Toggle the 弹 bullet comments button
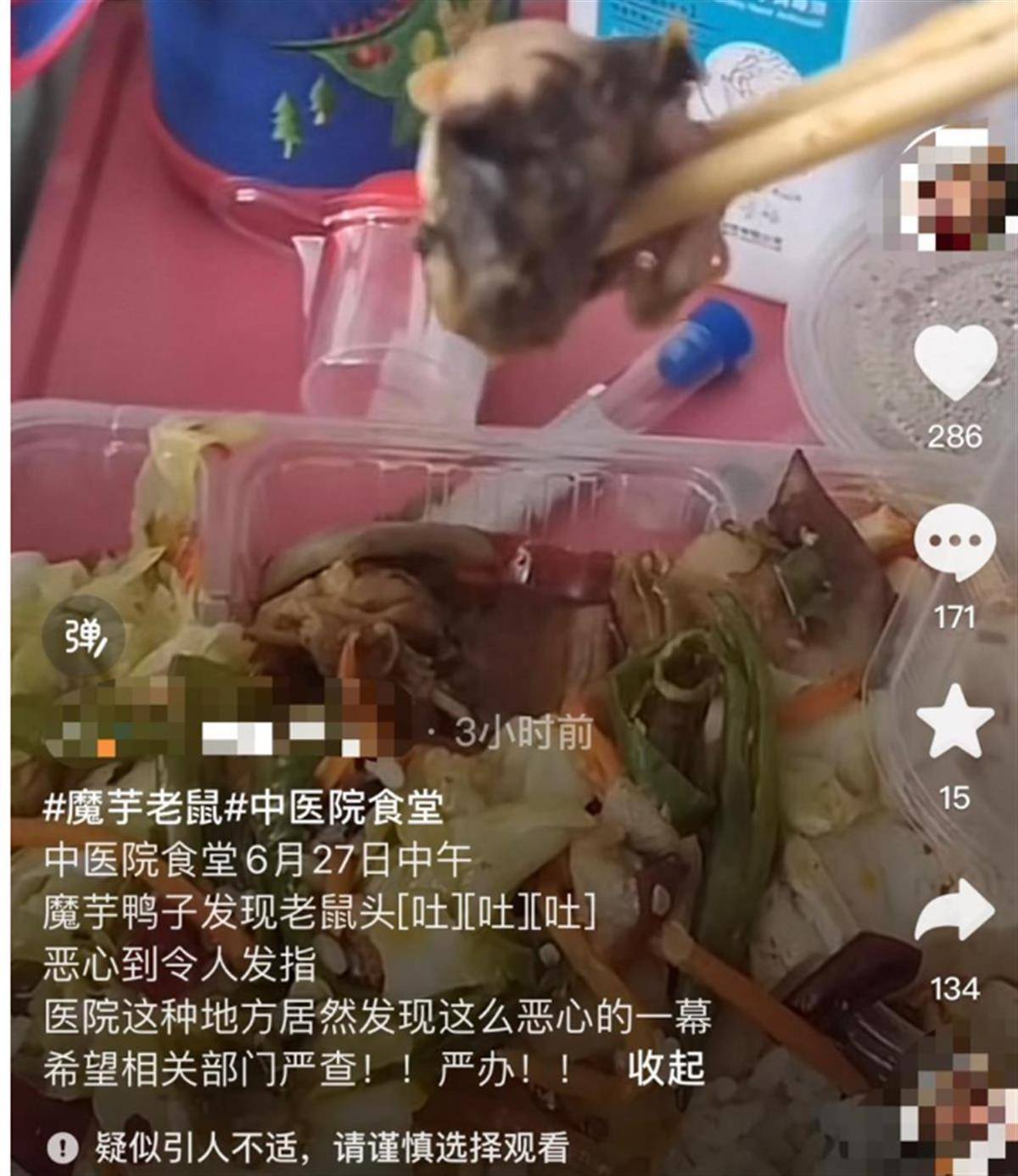The height and width of the screenshot is (1176, 1018). 84,635
